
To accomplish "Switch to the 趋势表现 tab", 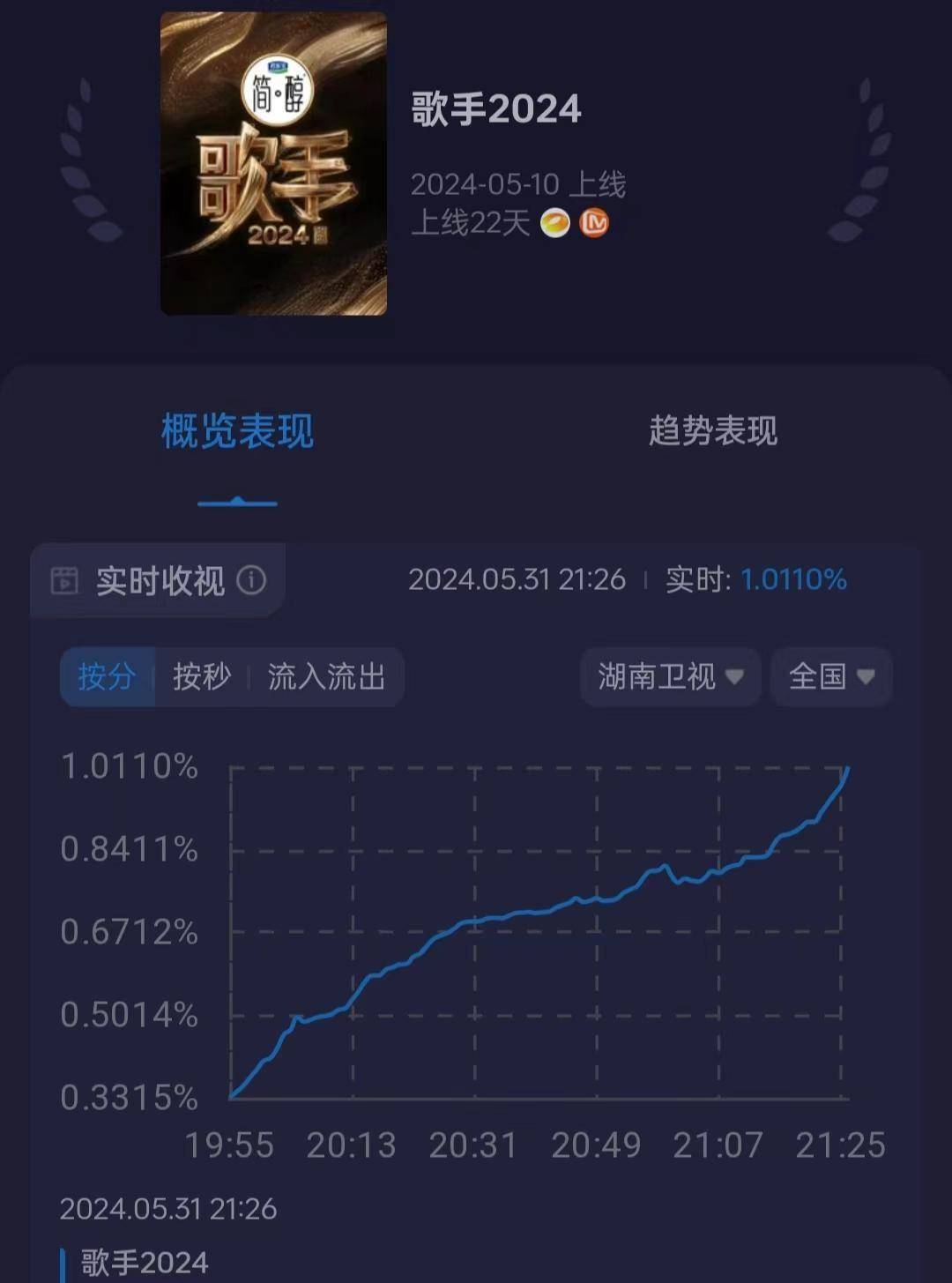I will (712, 431).
